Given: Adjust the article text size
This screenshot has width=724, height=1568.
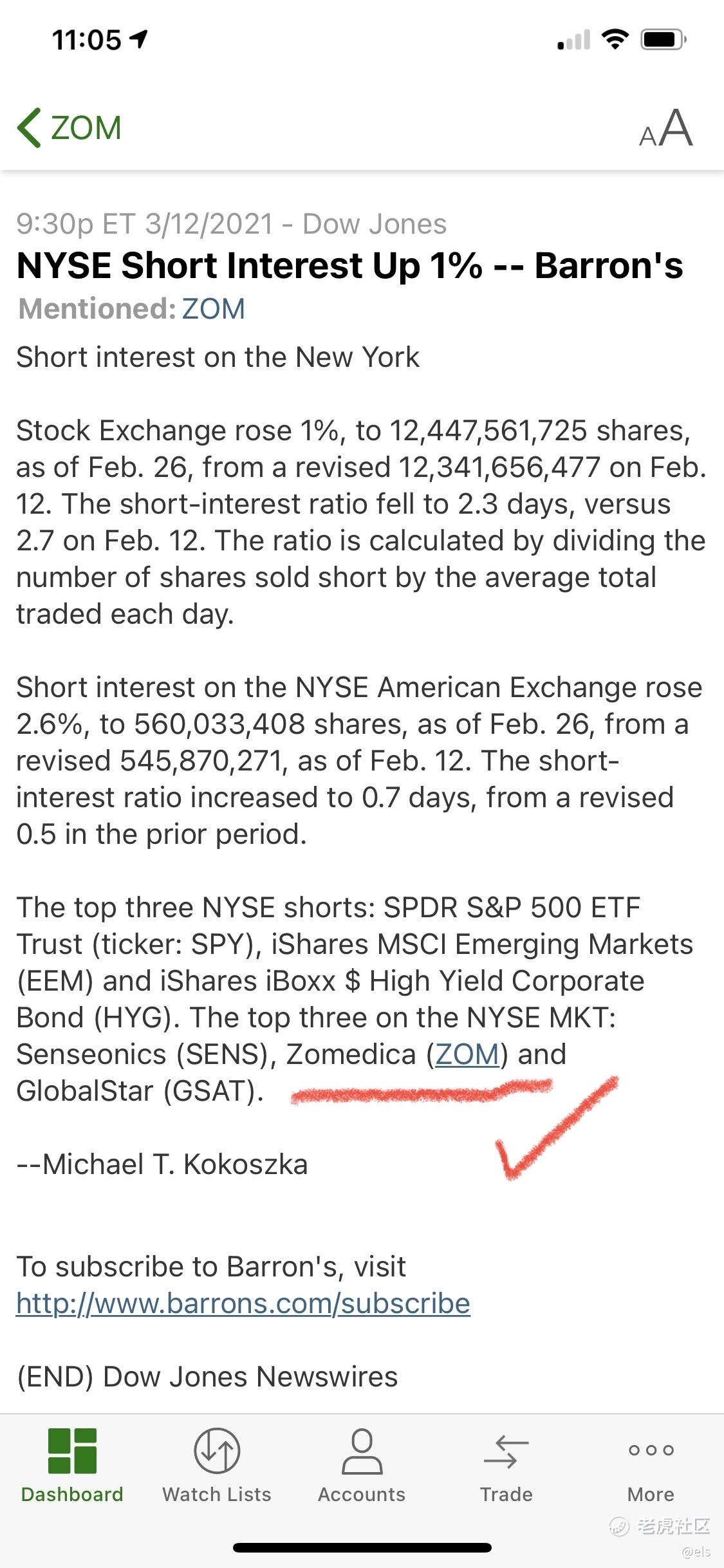Looking at the screenshot, I should 665,129.
